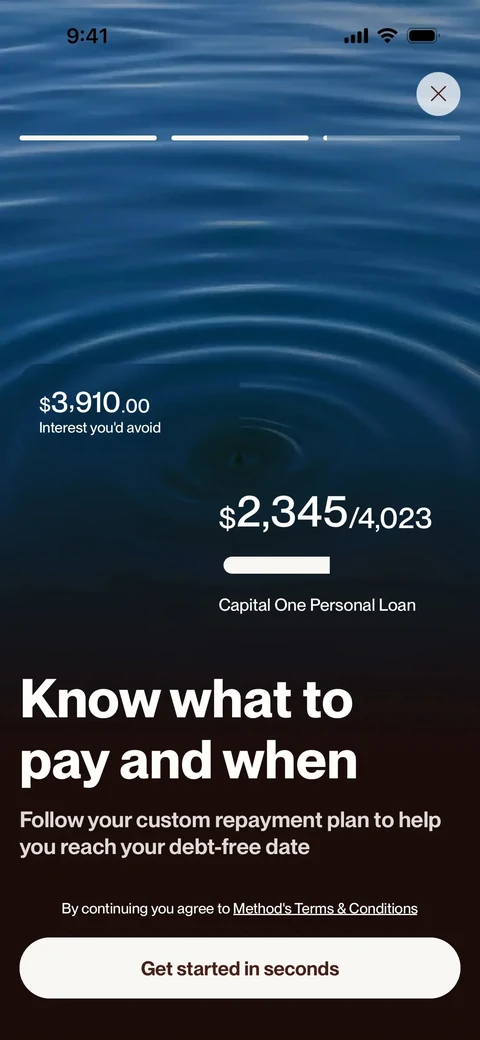Tap Get started in seconds
This screenshot has width=480, height=1040.
point(240,968)
